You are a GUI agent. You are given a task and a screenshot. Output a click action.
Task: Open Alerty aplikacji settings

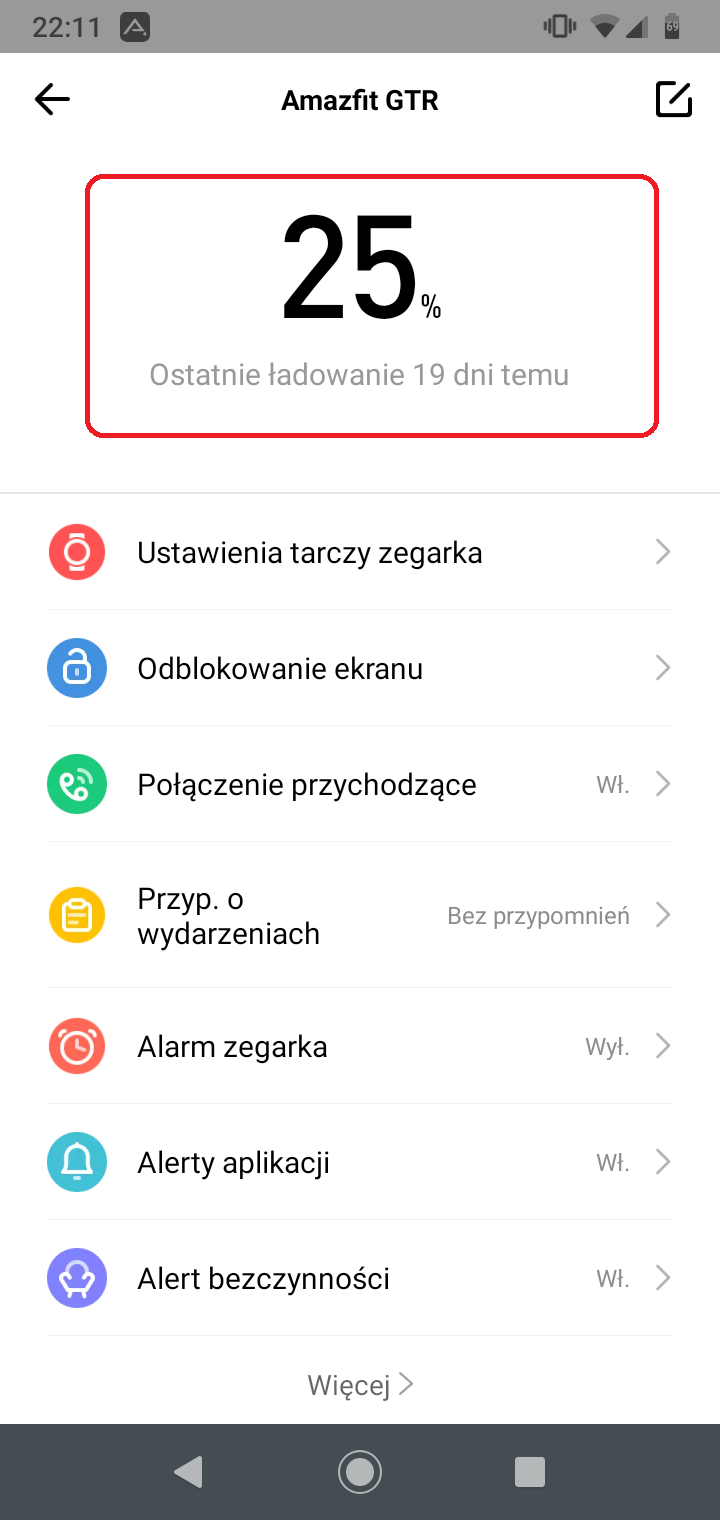pos(360,1162)
